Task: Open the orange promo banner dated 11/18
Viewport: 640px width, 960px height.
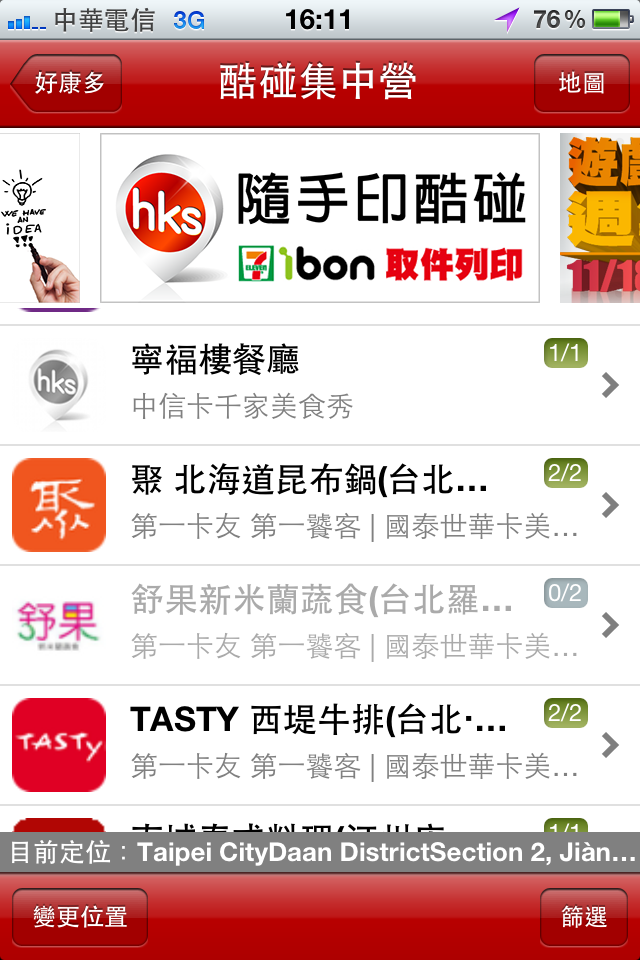Action: point(600,218)
